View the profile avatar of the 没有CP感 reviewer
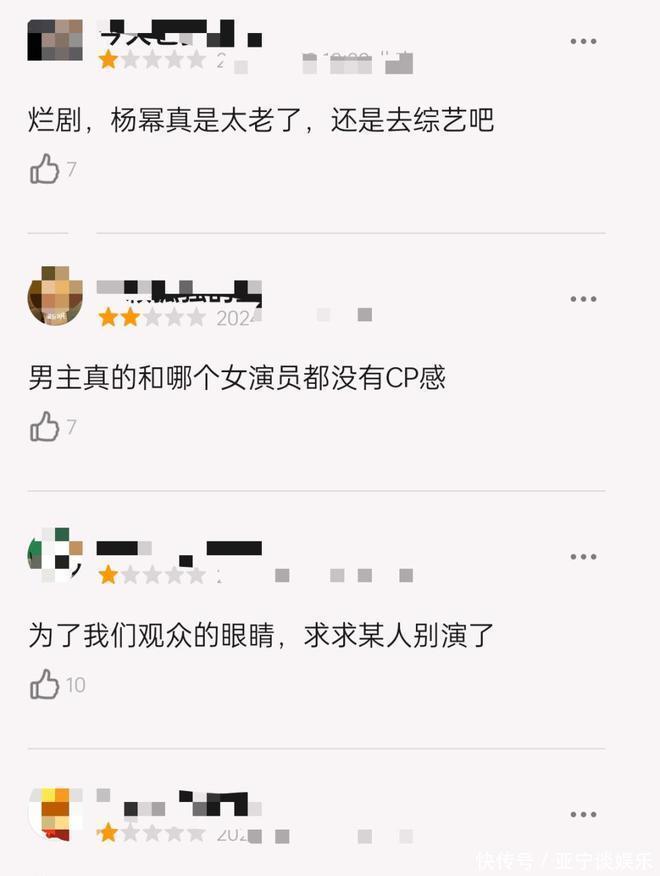This screenshot has width=660, height=876. coord(55,296)
